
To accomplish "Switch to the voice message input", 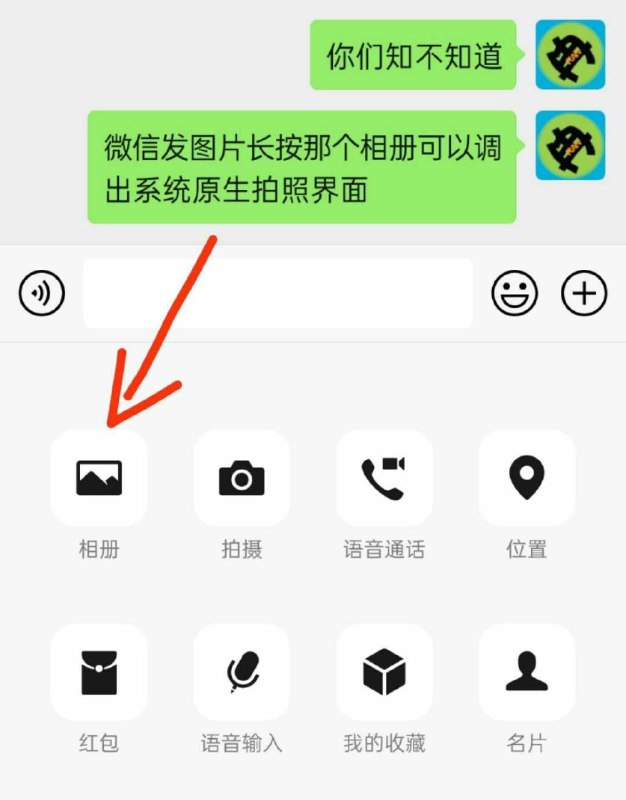I will 42,293.
